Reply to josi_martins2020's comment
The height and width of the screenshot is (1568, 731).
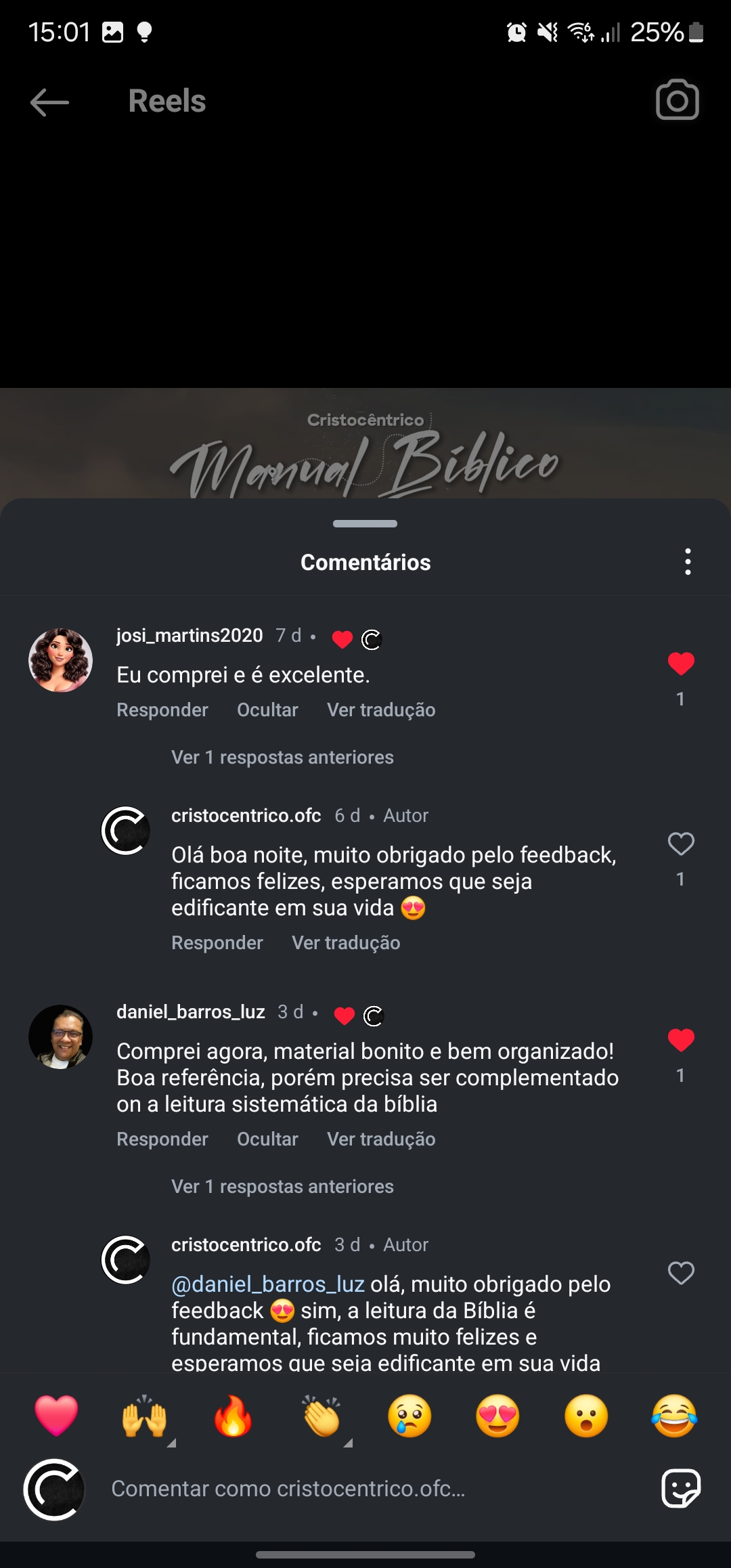(162, 709)
